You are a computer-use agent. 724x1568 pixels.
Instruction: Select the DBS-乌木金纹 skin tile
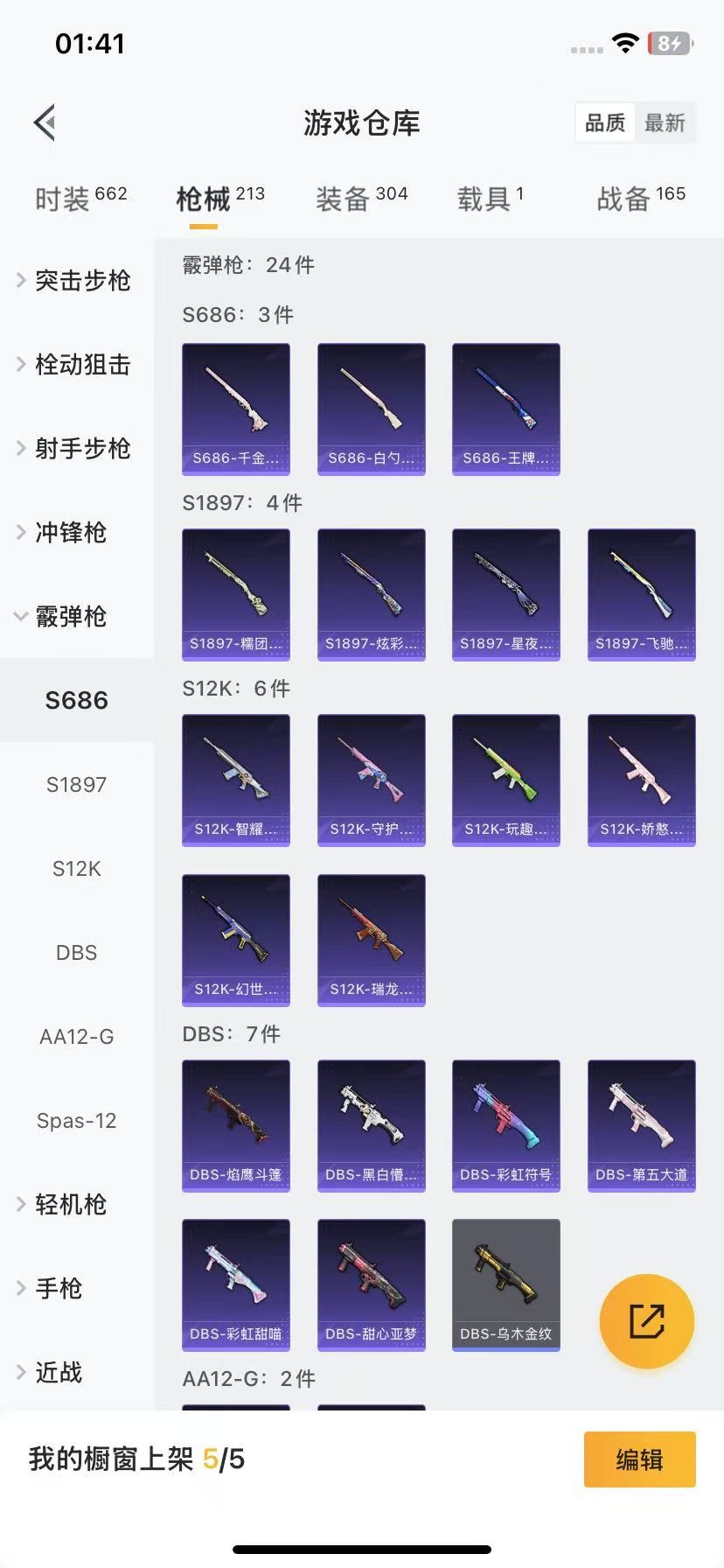point(505,1284)
